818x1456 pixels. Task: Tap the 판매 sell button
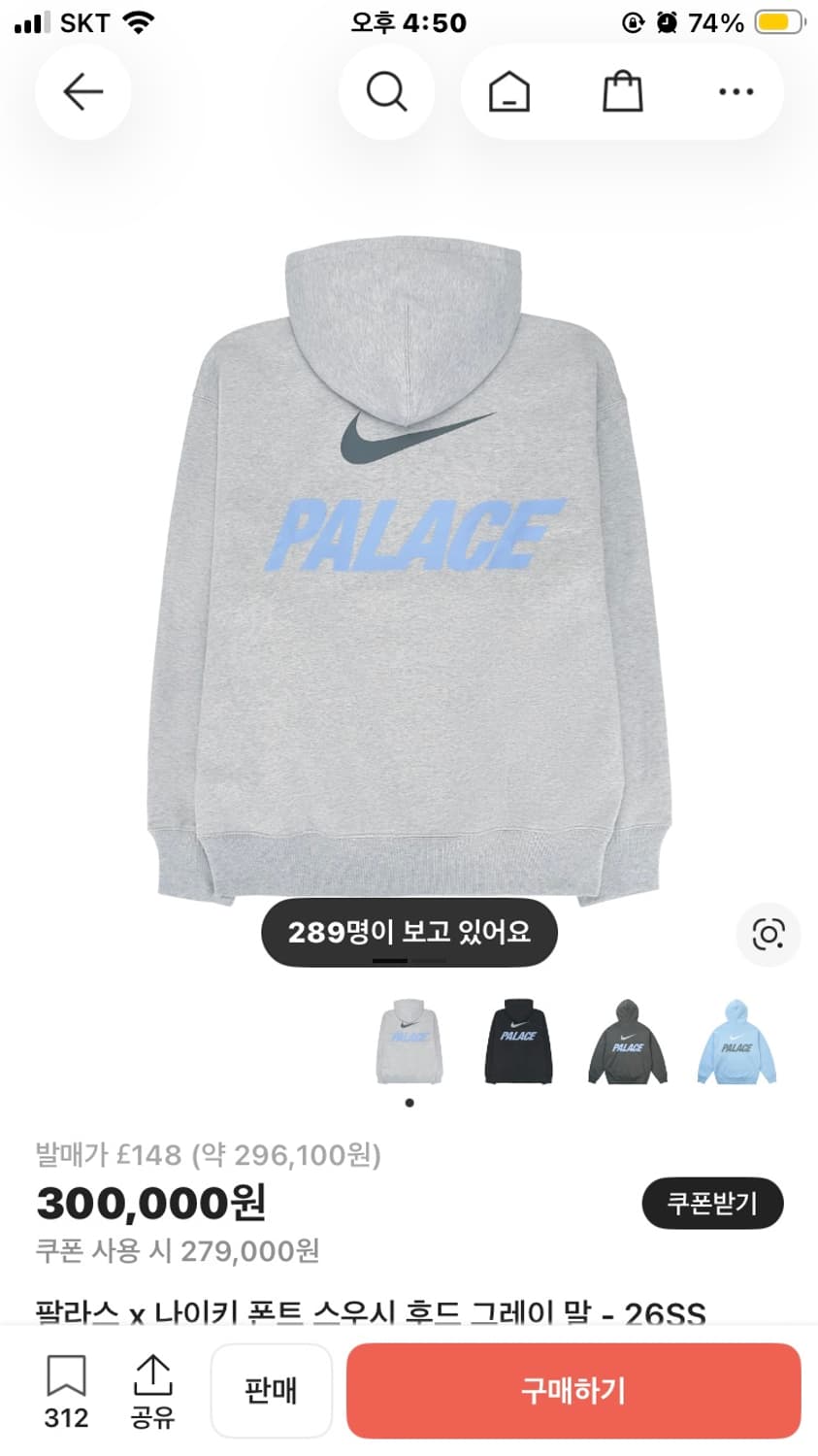point(272,1390)
